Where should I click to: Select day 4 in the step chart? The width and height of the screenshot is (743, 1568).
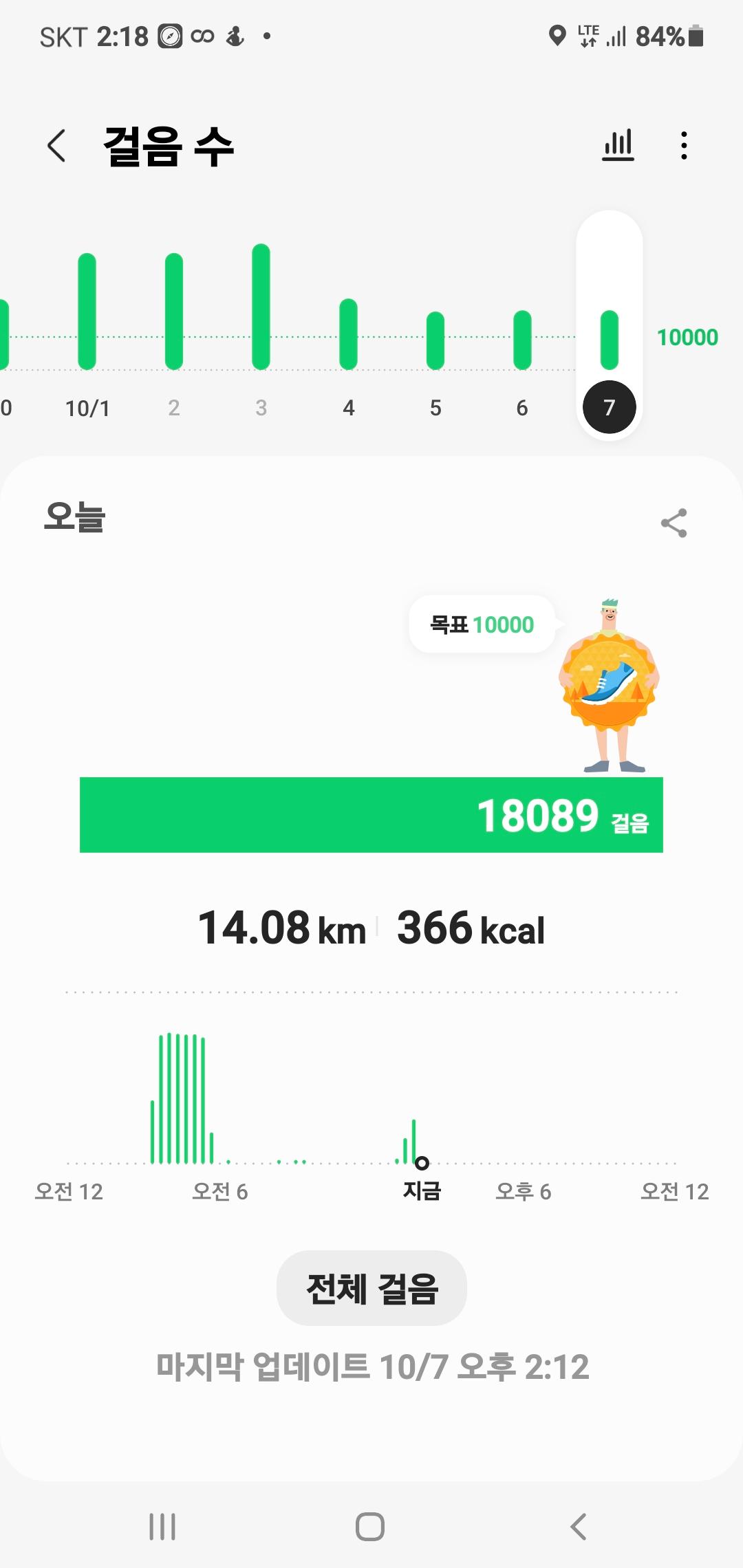tap(349, 344)
